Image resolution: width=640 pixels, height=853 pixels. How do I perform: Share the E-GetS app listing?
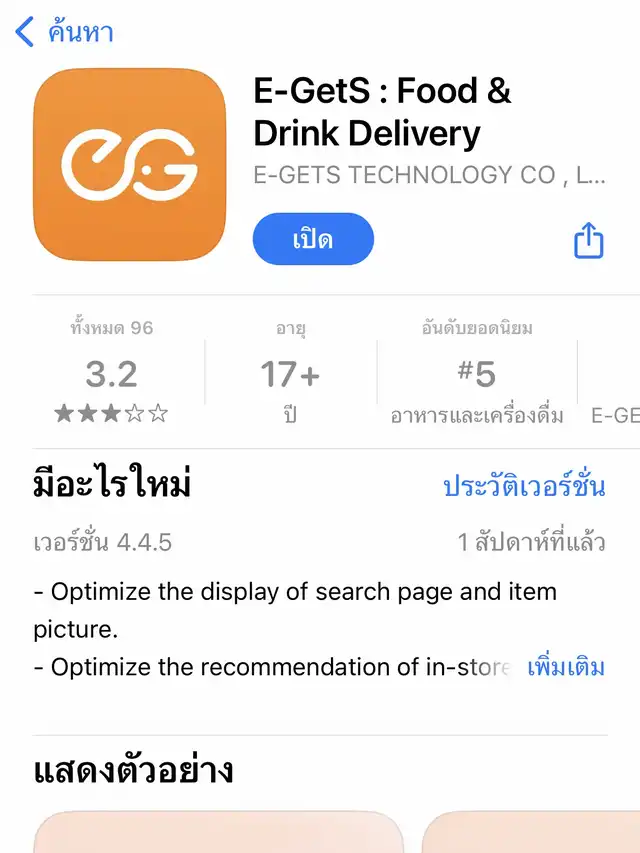click(589, 240)
